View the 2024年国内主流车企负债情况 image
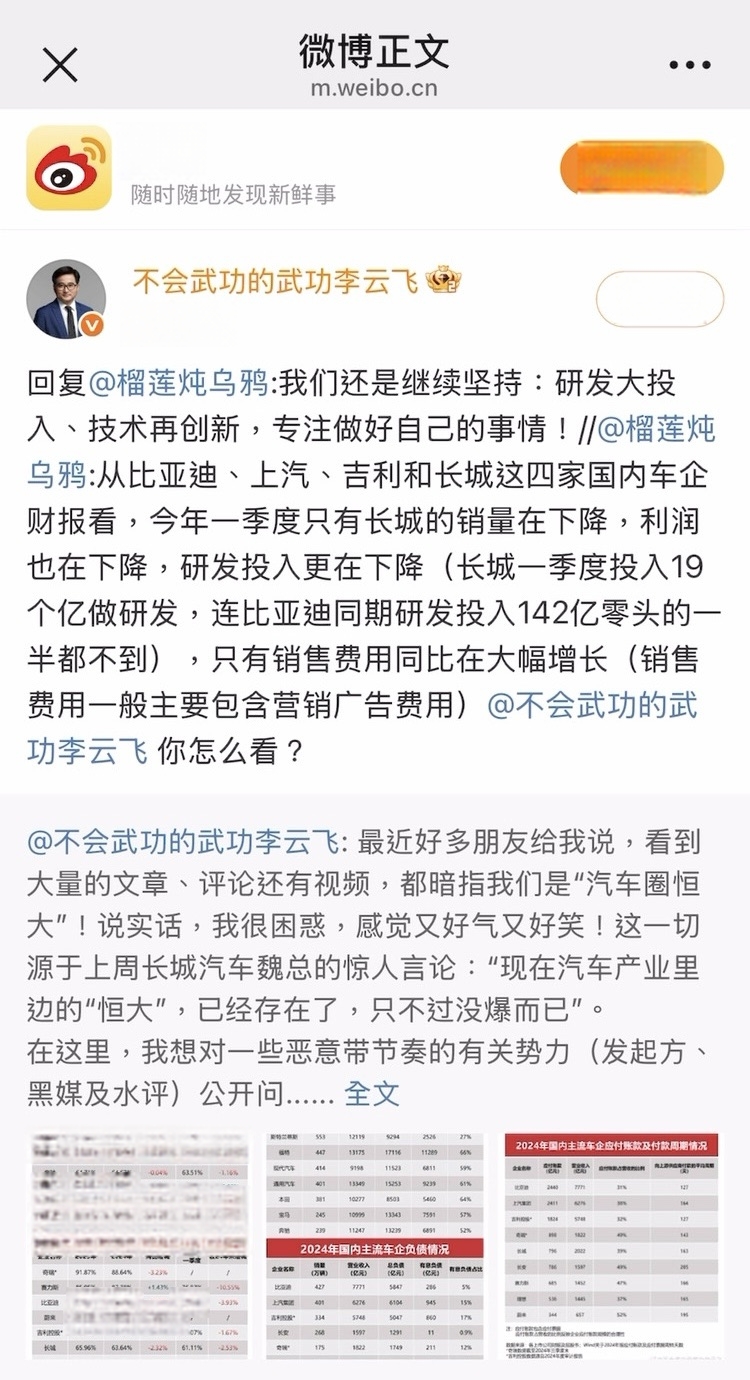The width and height of the screenshot is (750, 1380). [x=375, y=1244]
